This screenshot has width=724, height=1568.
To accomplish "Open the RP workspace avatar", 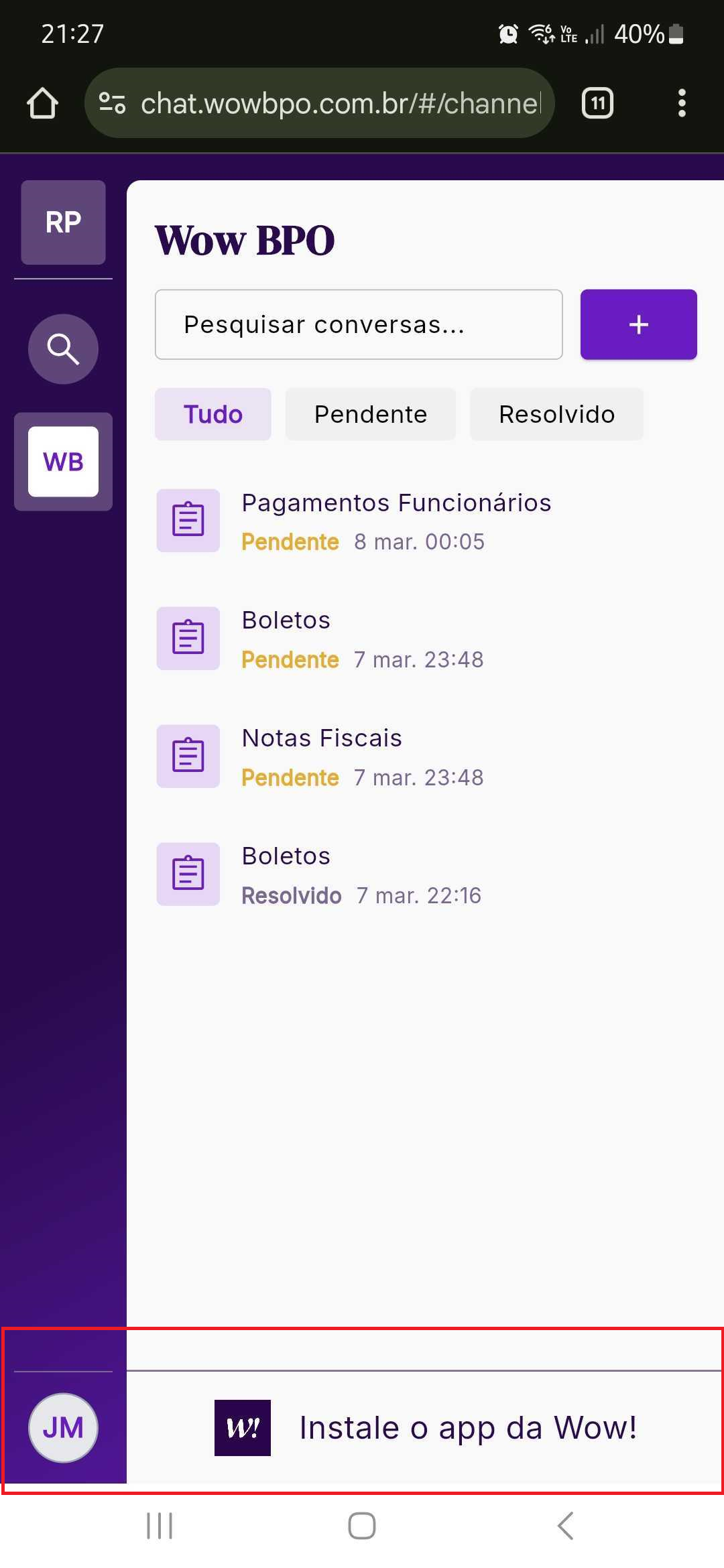I will 63,222.
